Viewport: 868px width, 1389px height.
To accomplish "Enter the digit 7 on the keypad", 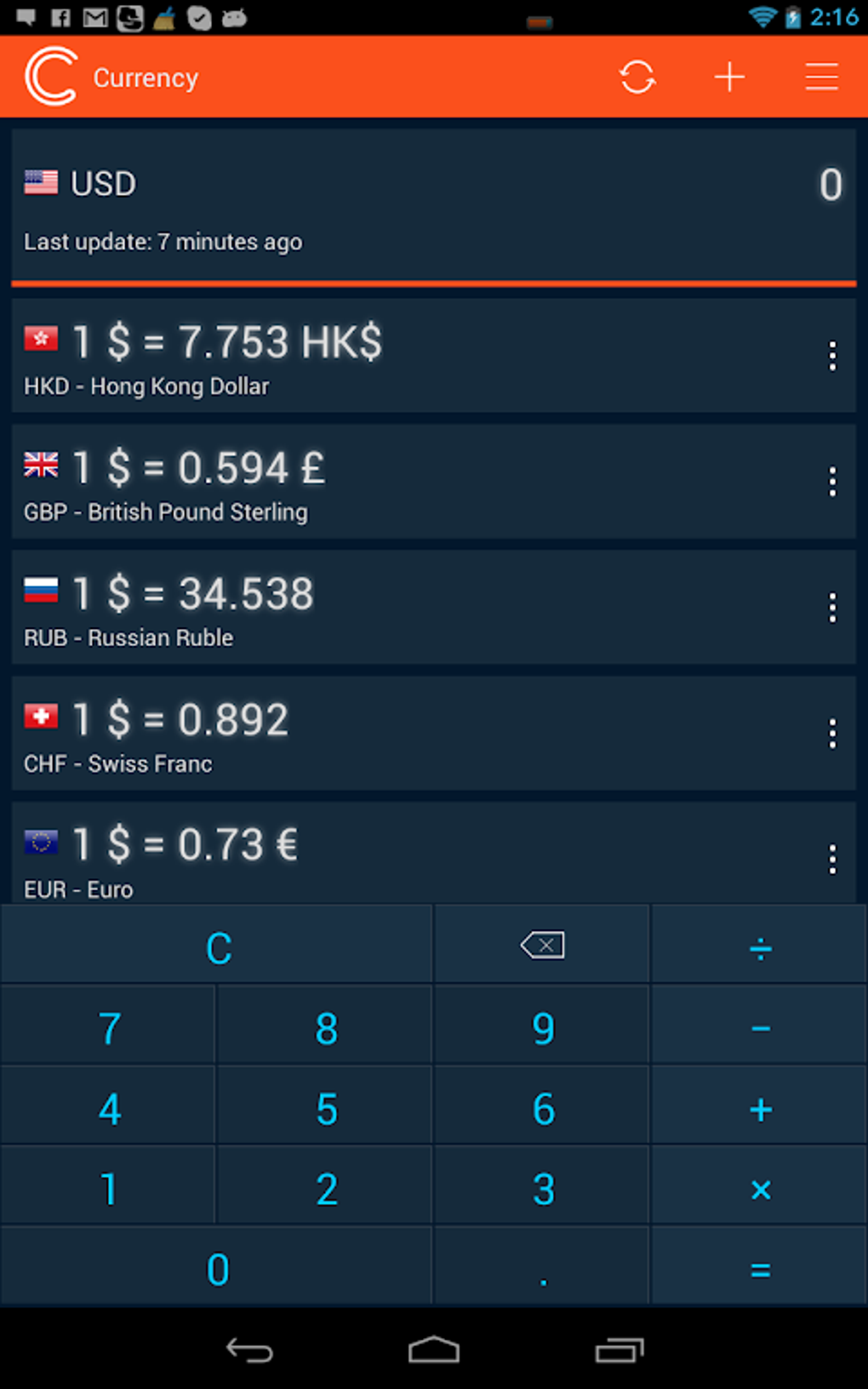I will 110,1028.
